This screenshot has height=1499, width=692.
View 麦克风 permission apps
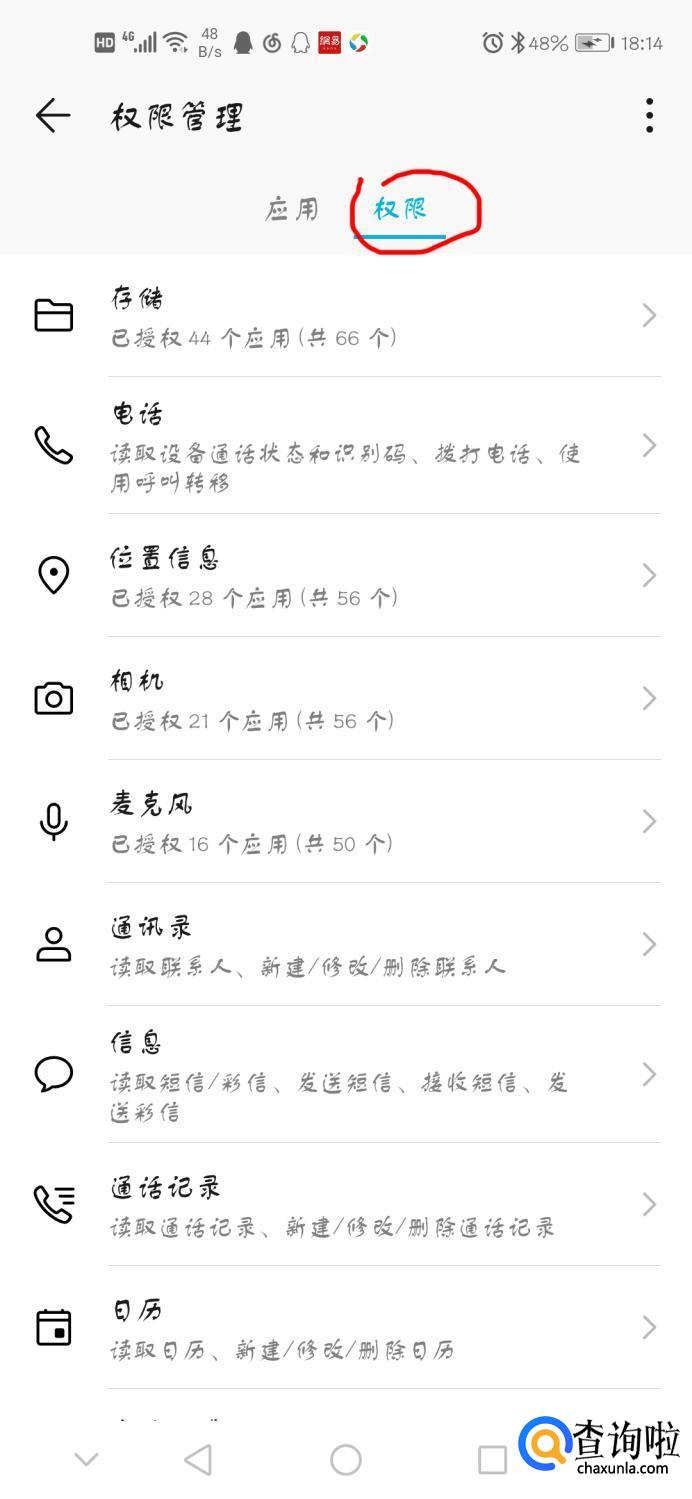[x=346, y=822]
